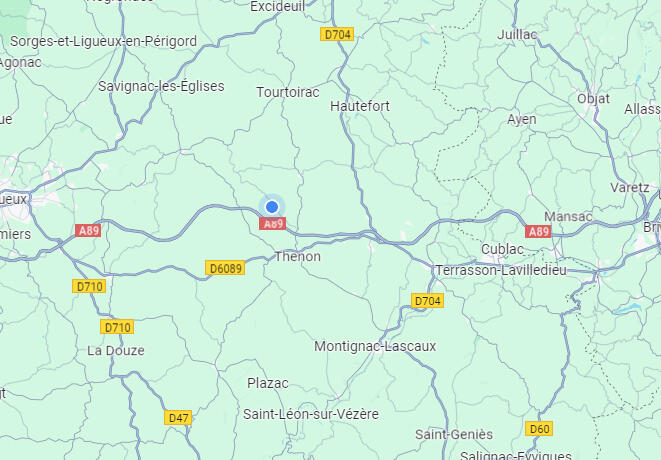Tap the Hautefort town label
Image resolution: width=661 pixels, height=460 pixels.
click(359, 105)
